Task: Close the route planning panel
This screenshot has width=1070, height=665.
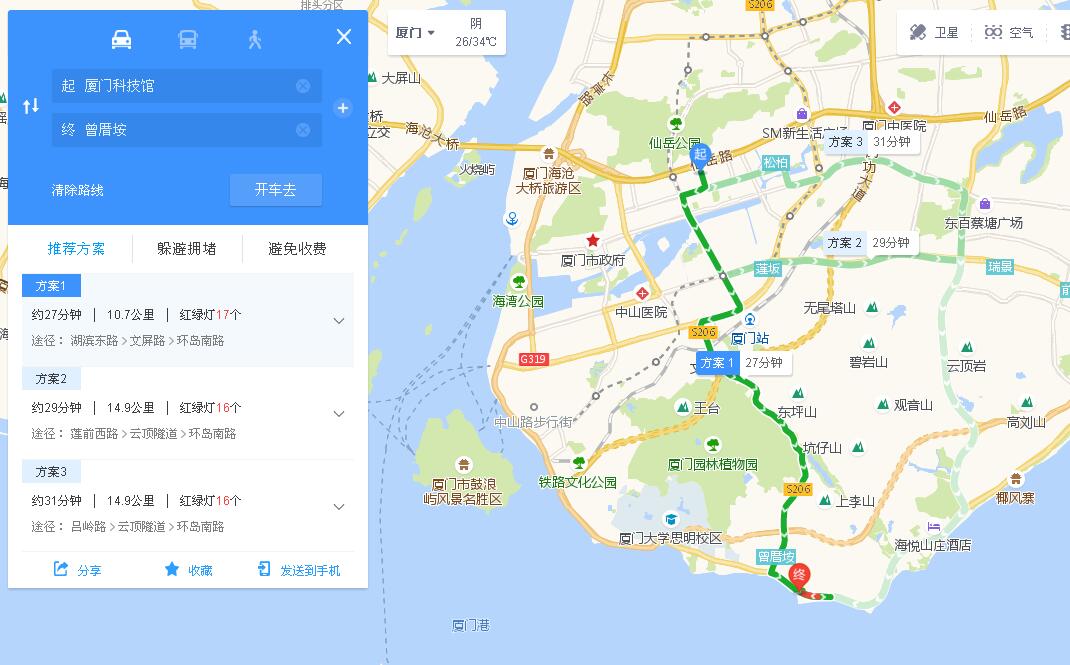Action: (x=344, y=37)
